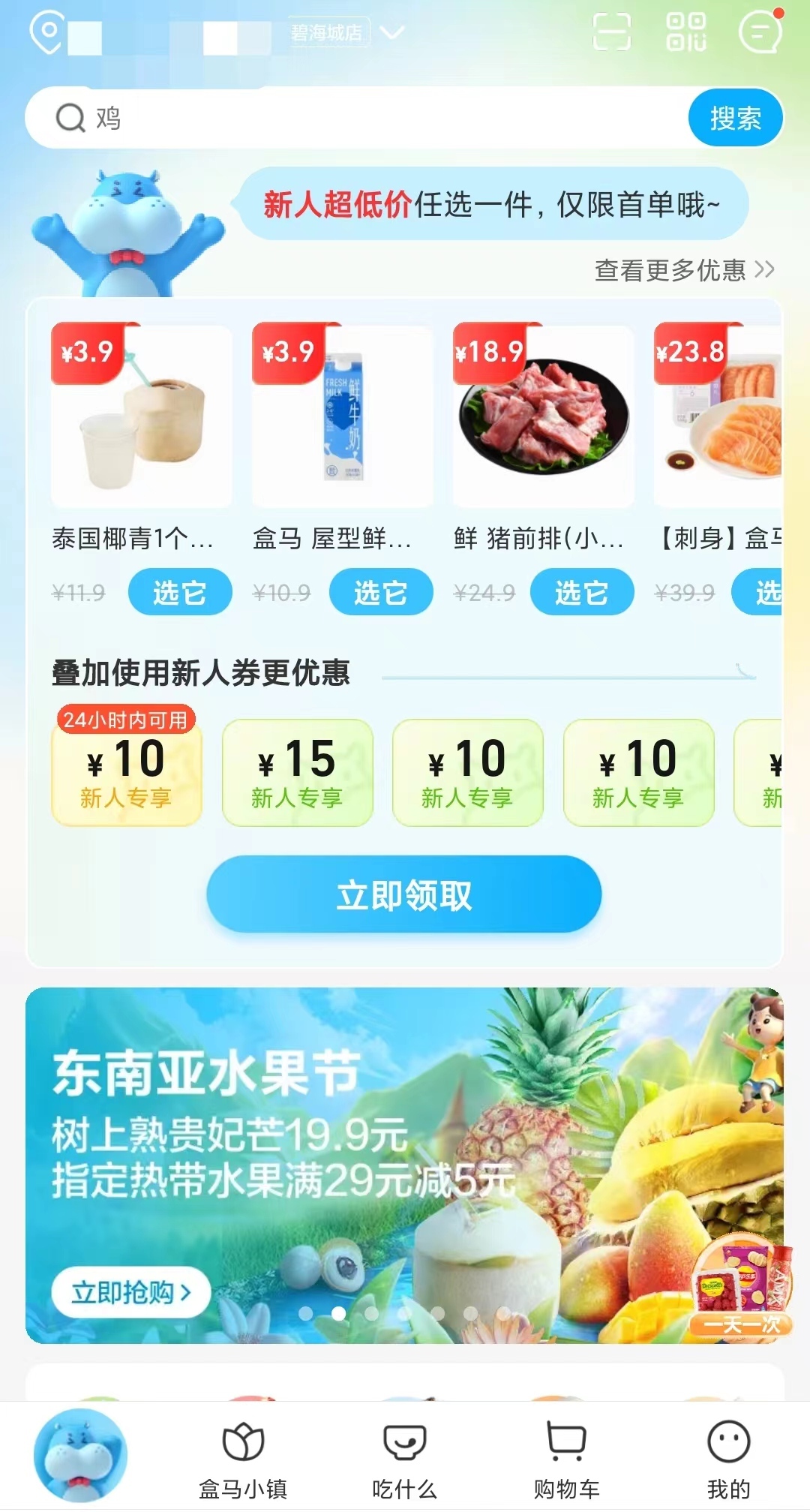Tap the 24小时内可用 ¥10 coupon

126,768
